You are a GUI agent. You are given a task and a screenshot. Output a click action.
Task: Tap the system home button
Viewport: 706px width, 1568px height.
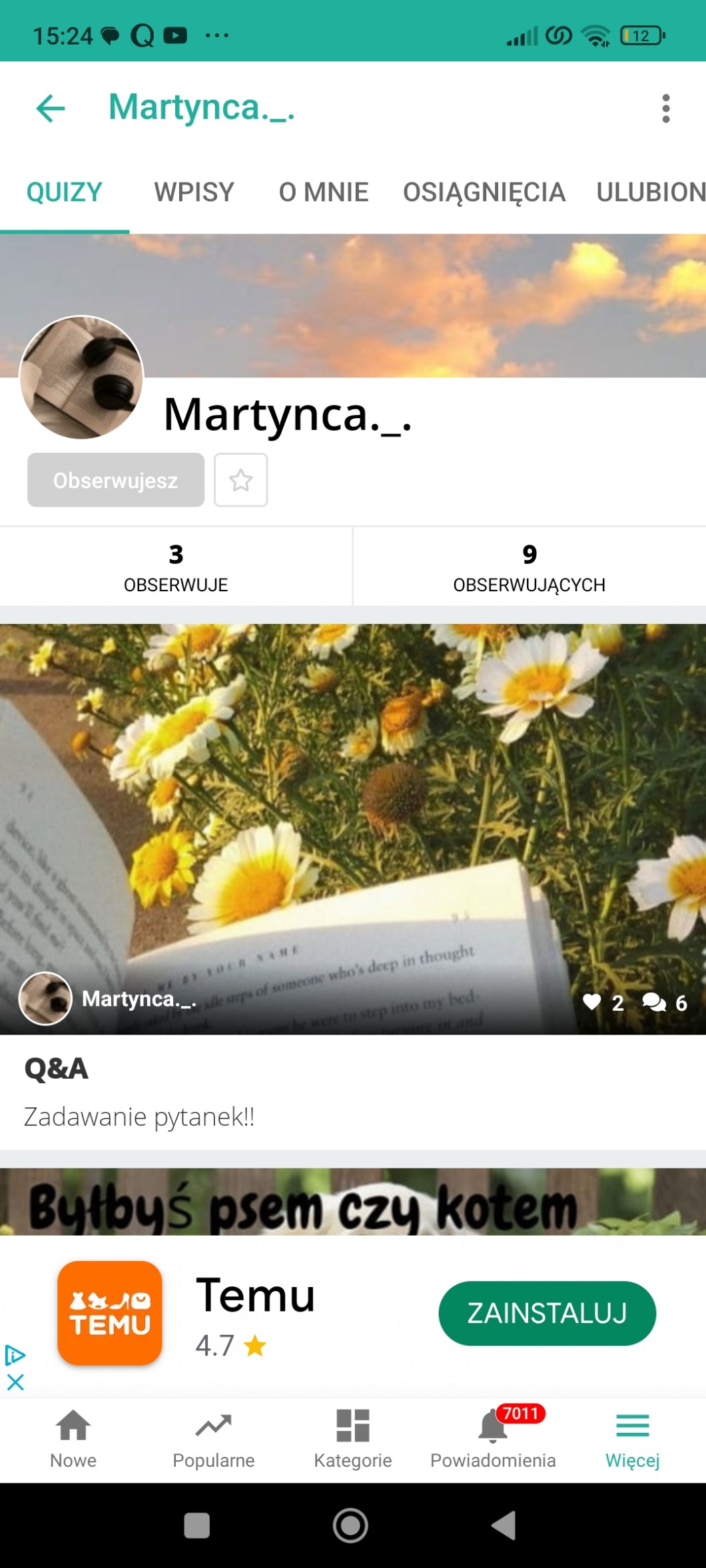(x=350, y=1525)
